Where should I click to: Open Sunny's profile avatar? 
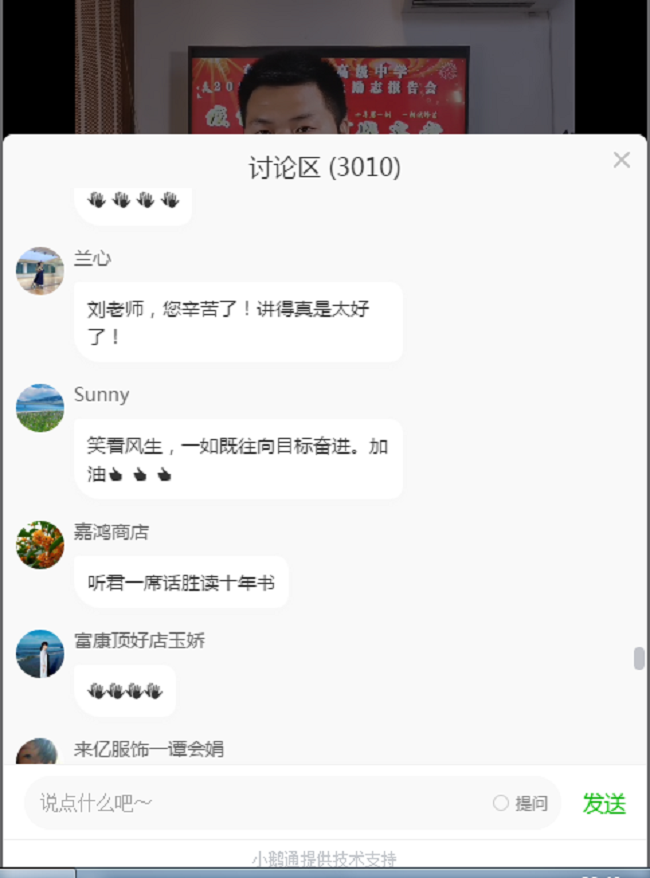40,408
